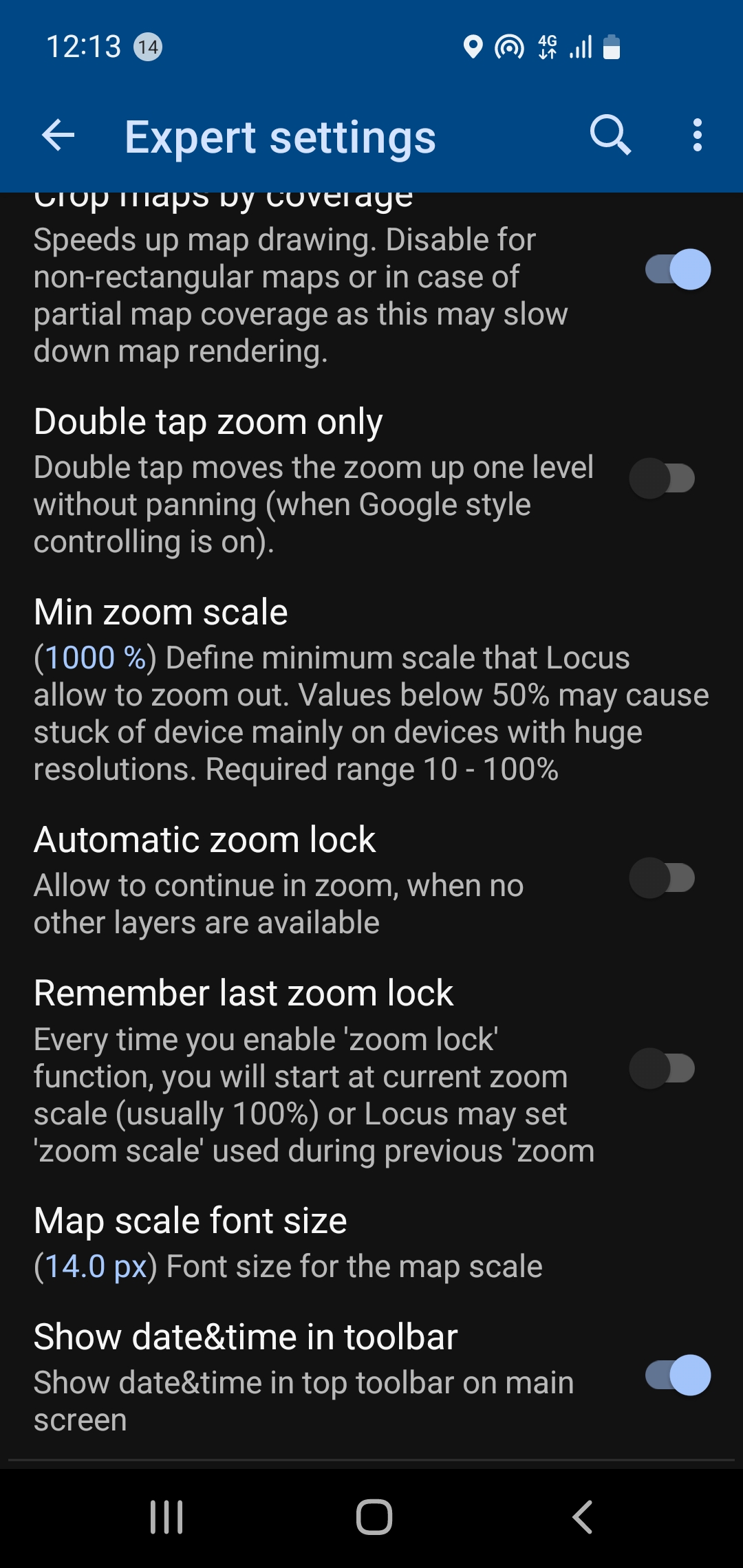Image resolution: width=743 pixels, height=1568 pixels.
Task: Disable Crop maps by coverage
Action: [677, 270]
